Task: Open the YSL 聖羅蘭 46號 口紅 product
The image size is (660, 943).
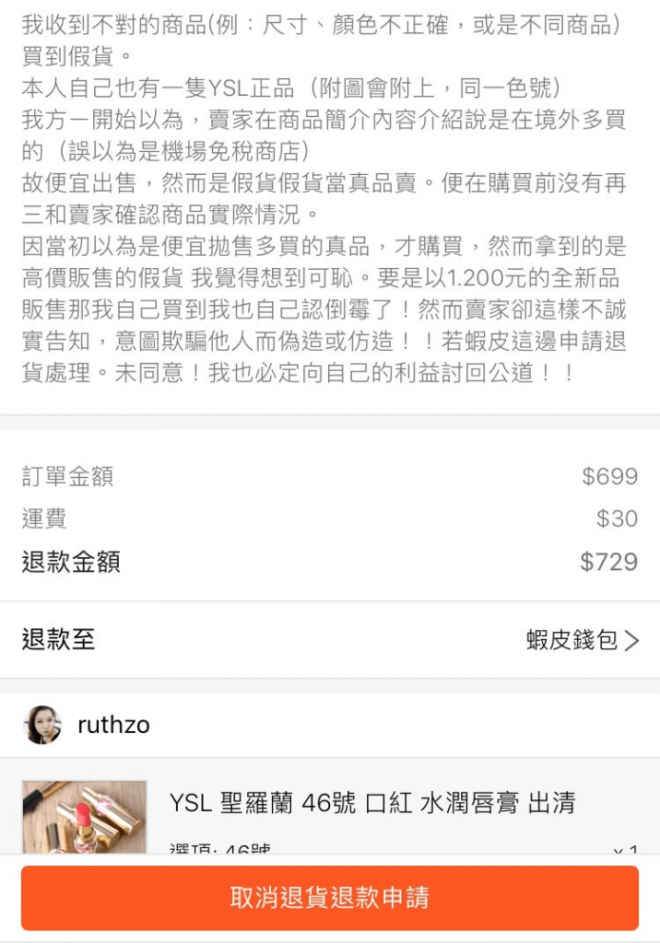Action: pos(371,803)
